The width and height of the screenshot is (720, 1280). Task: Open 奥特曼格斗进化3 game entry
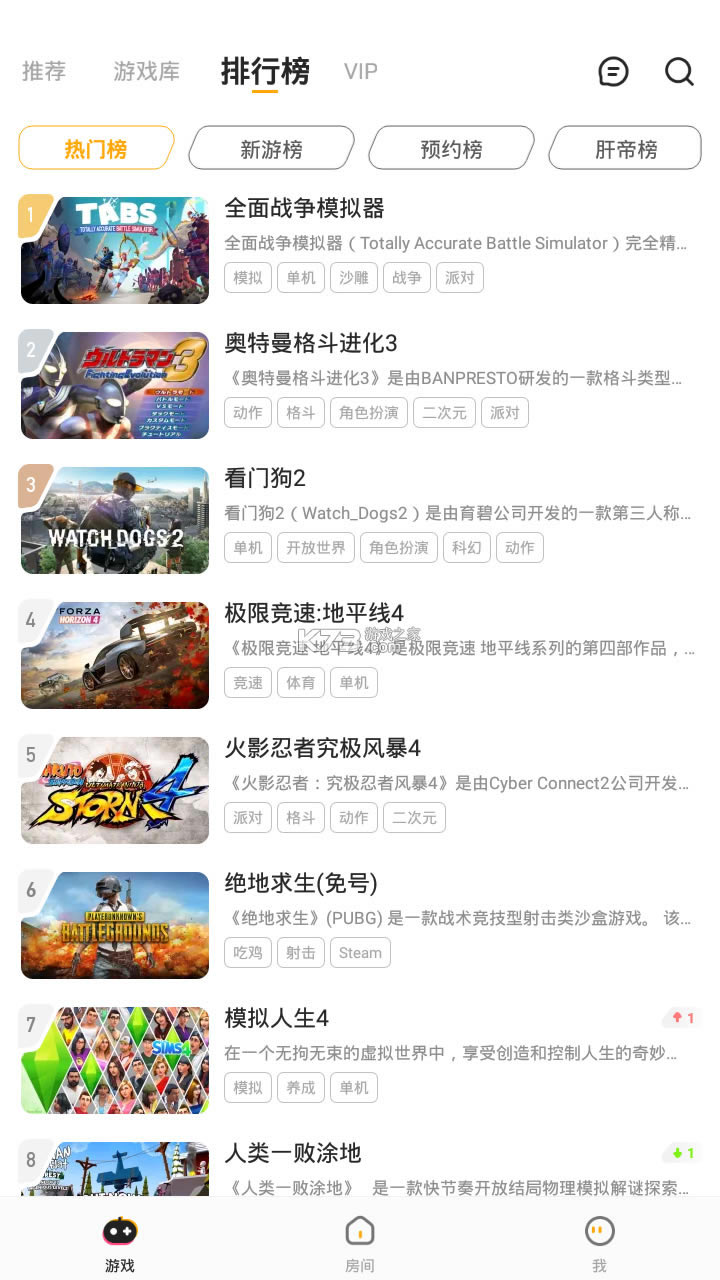[360, 385]
